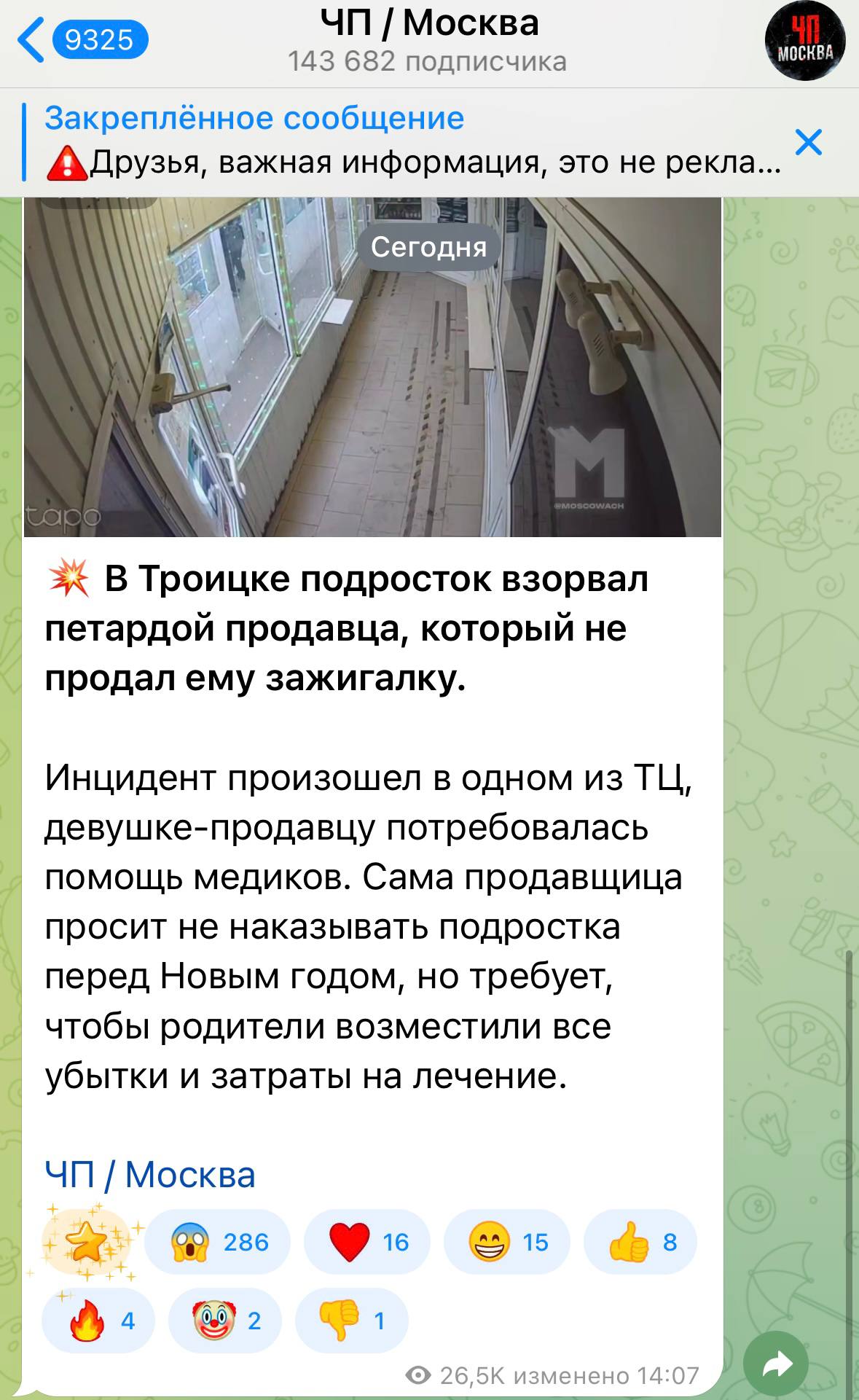Viewport: 859px width, 1400px height.
Task: React with the fire emoji 4
Action: click(99, 1320)
